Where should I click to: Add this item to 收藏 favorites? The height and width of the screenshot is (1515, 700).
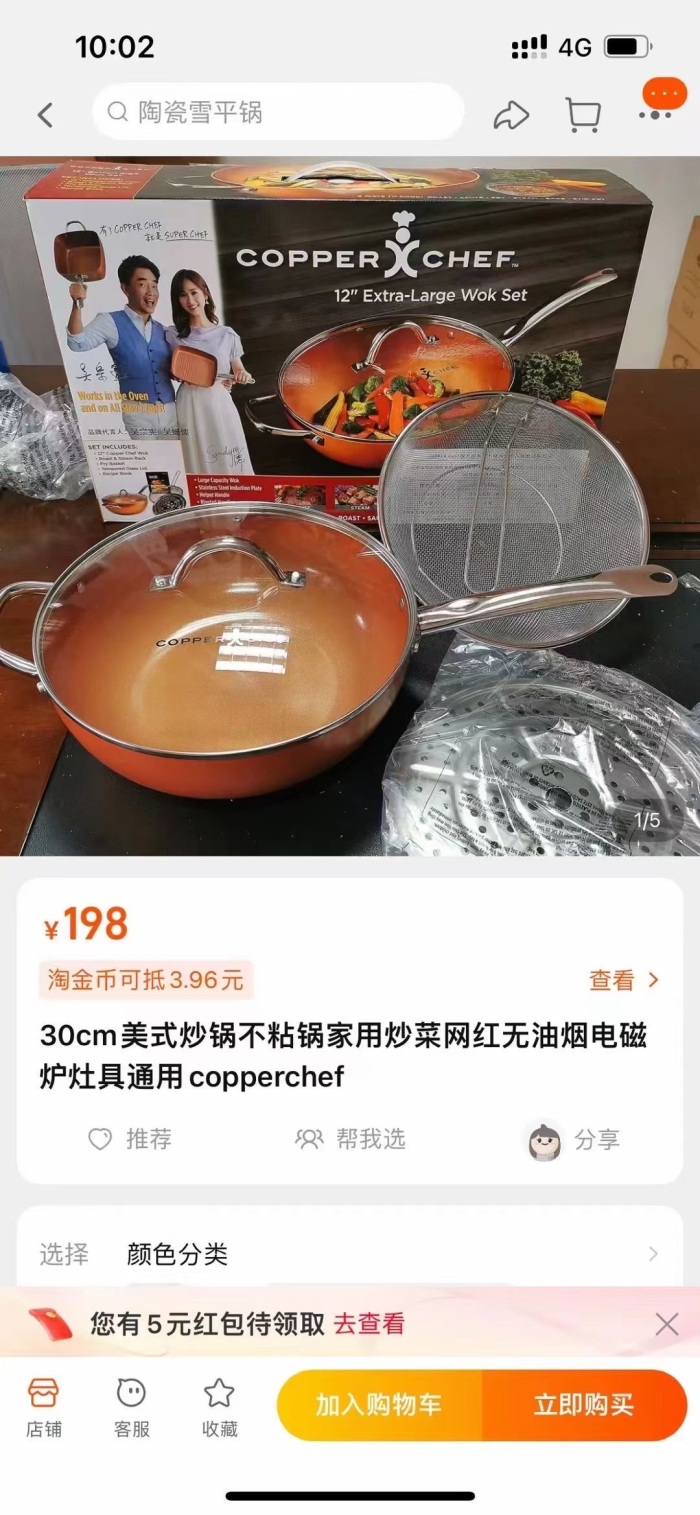219,1405
